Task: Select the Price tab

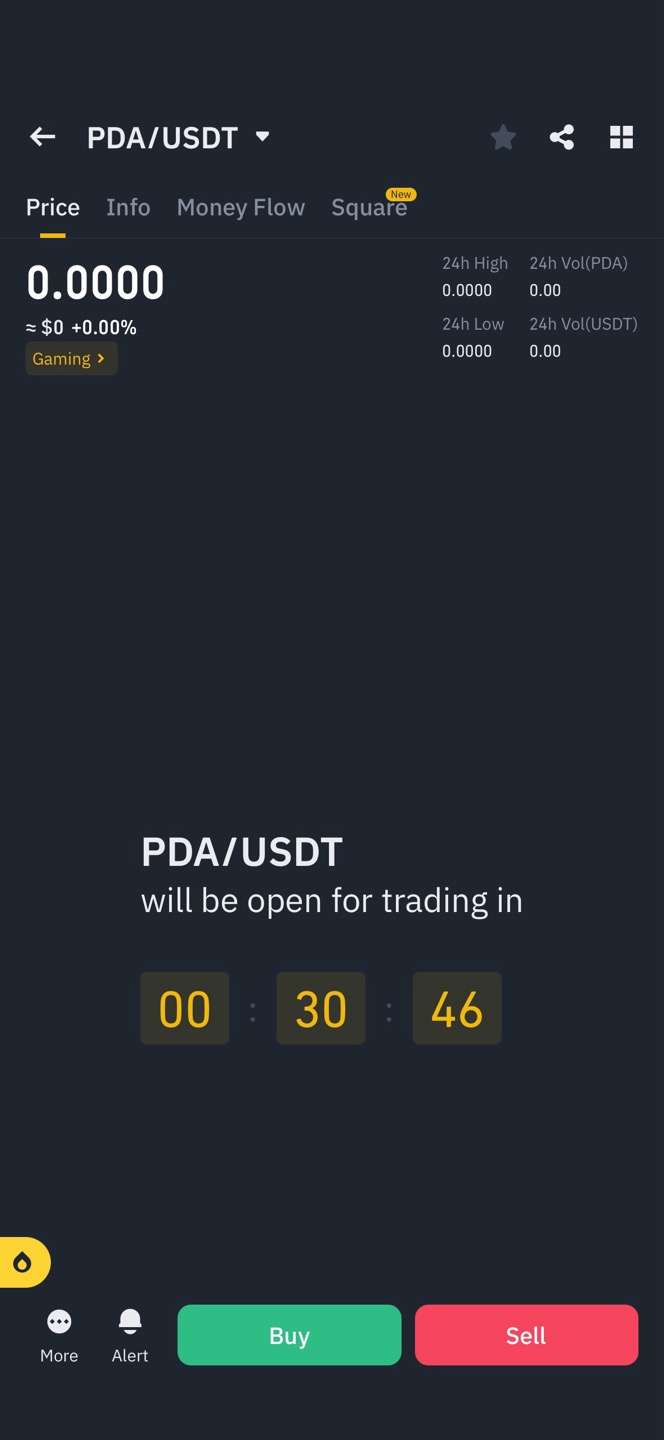Action: pos(53,208)
